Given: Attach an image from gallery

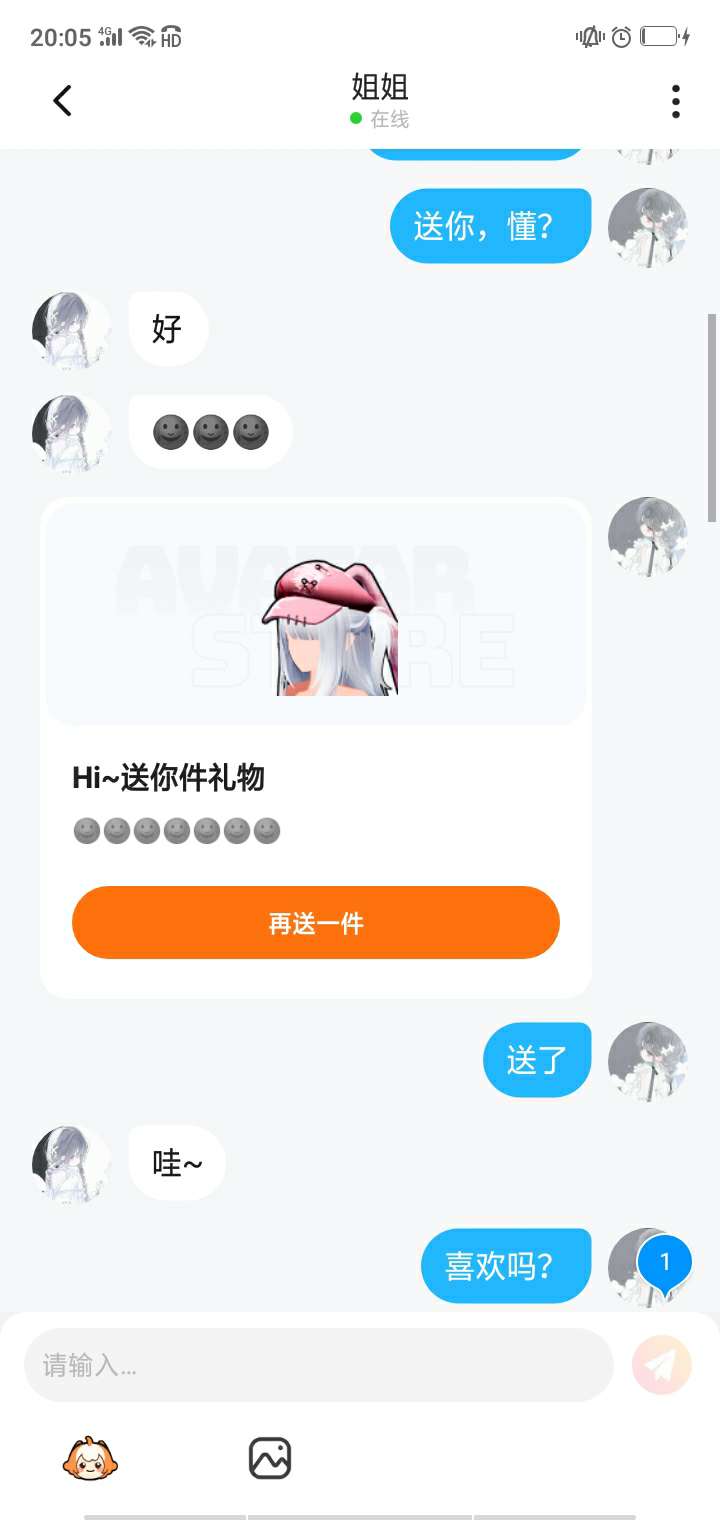Looking at the screenshot, I should pyautogui.click(x=269, y=1458).
